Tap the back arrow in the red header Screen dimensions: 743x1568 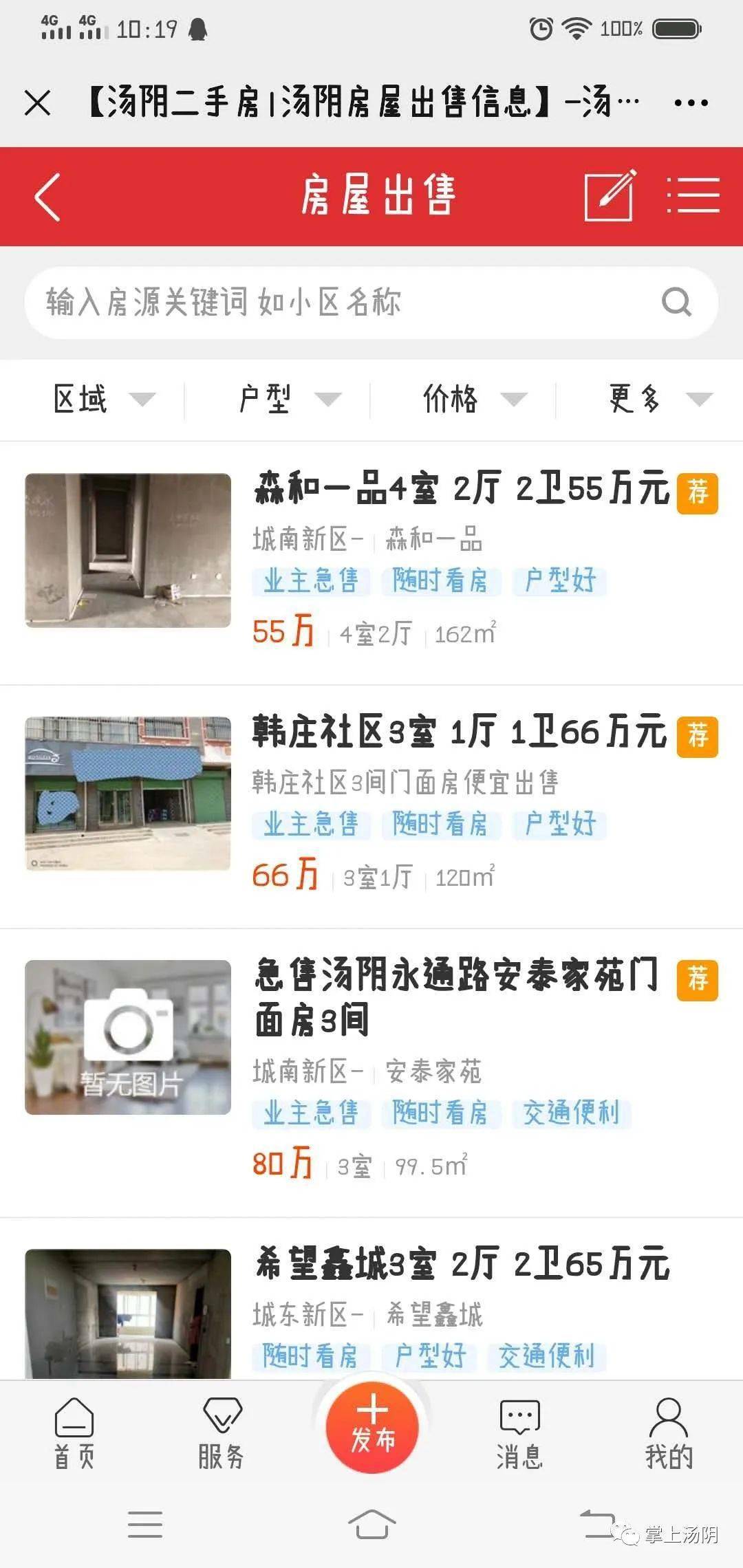coord(47,197)
